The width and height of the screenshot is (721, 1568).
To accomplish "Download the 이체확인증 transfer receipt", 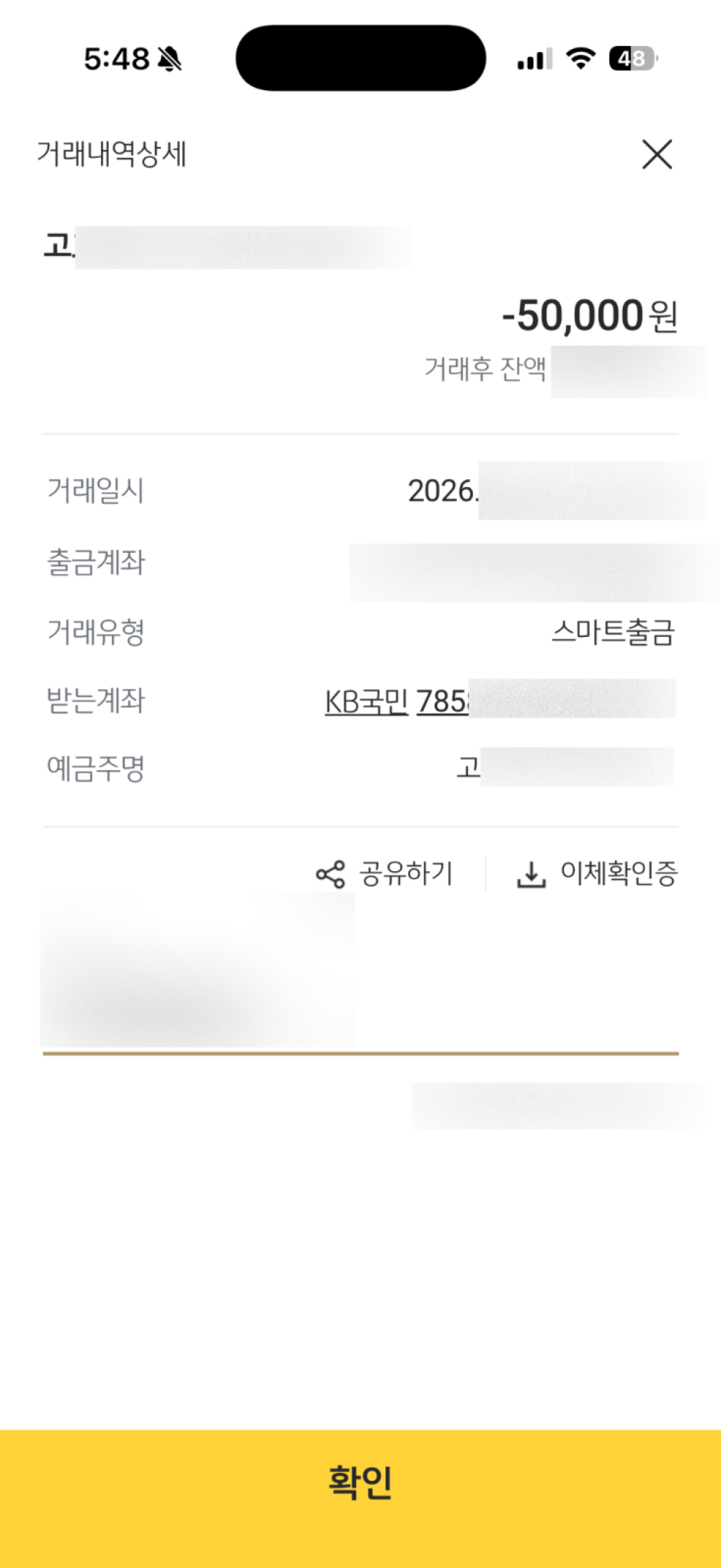I will pyautogui.click(x=597, y=873).
